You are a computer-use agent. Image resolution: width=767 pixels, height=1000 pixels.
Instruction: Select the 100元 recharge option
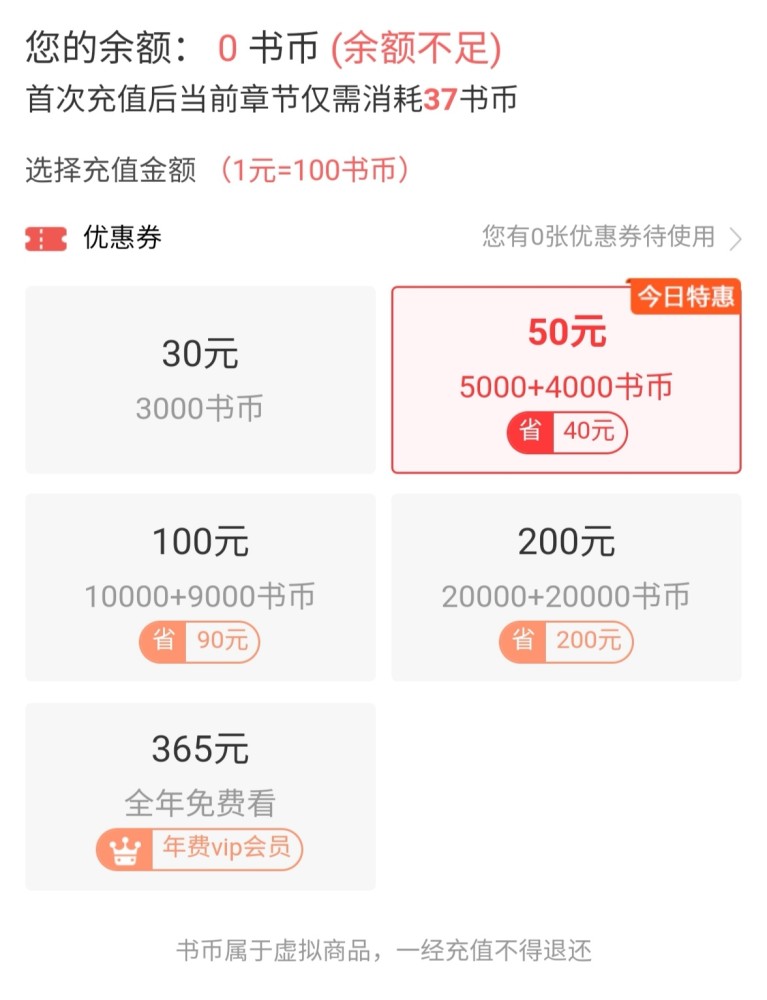click(199, 585)
